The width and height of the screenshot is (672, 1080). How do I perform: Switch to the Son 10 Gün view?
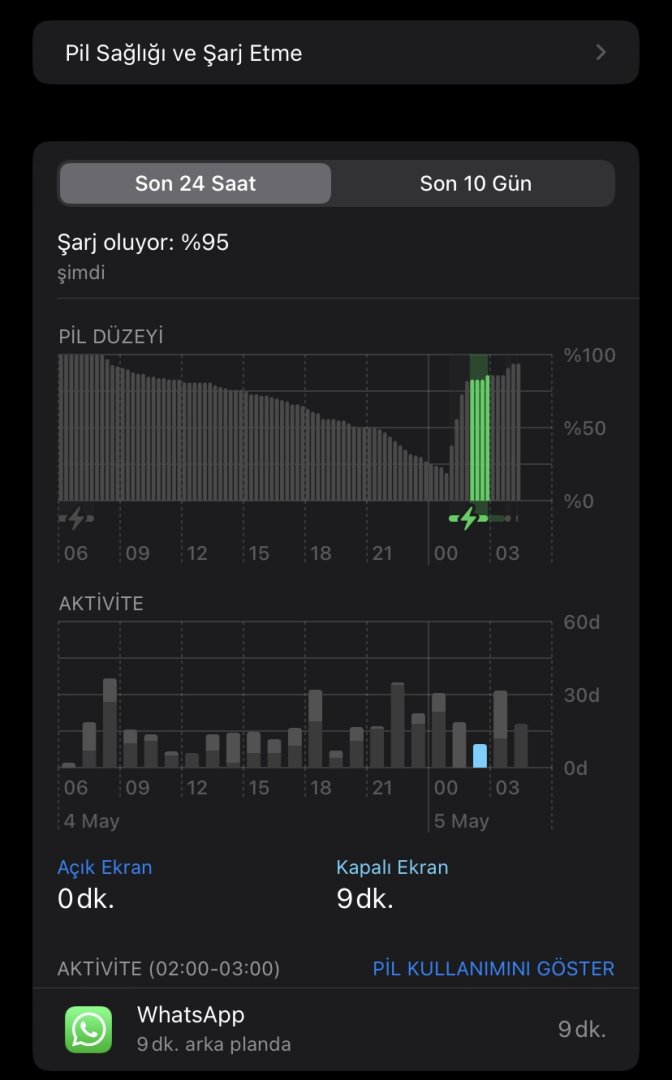click(x=475, y=184)
